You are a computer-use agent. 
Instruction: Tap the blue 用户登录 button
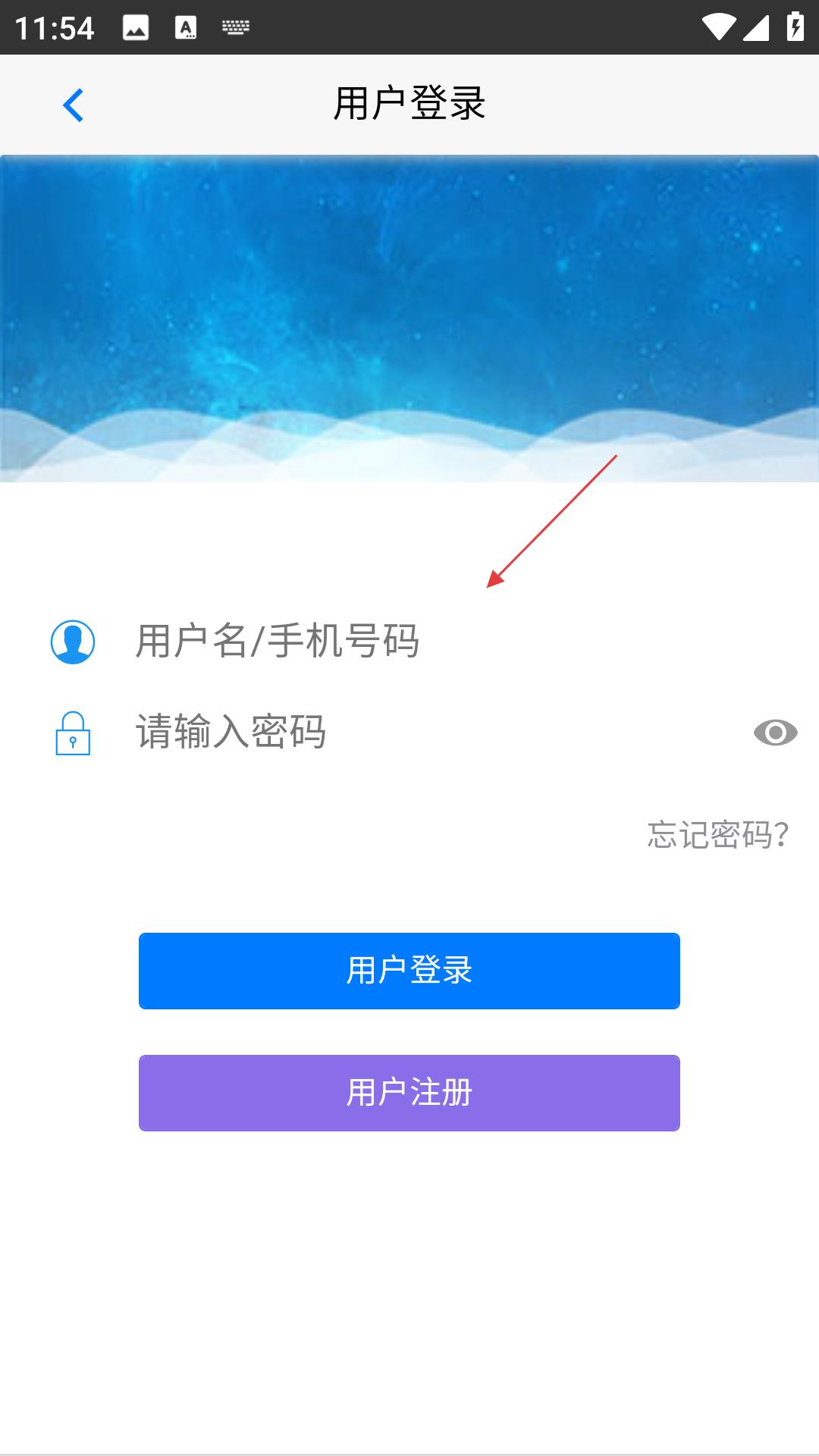point(409,971)
